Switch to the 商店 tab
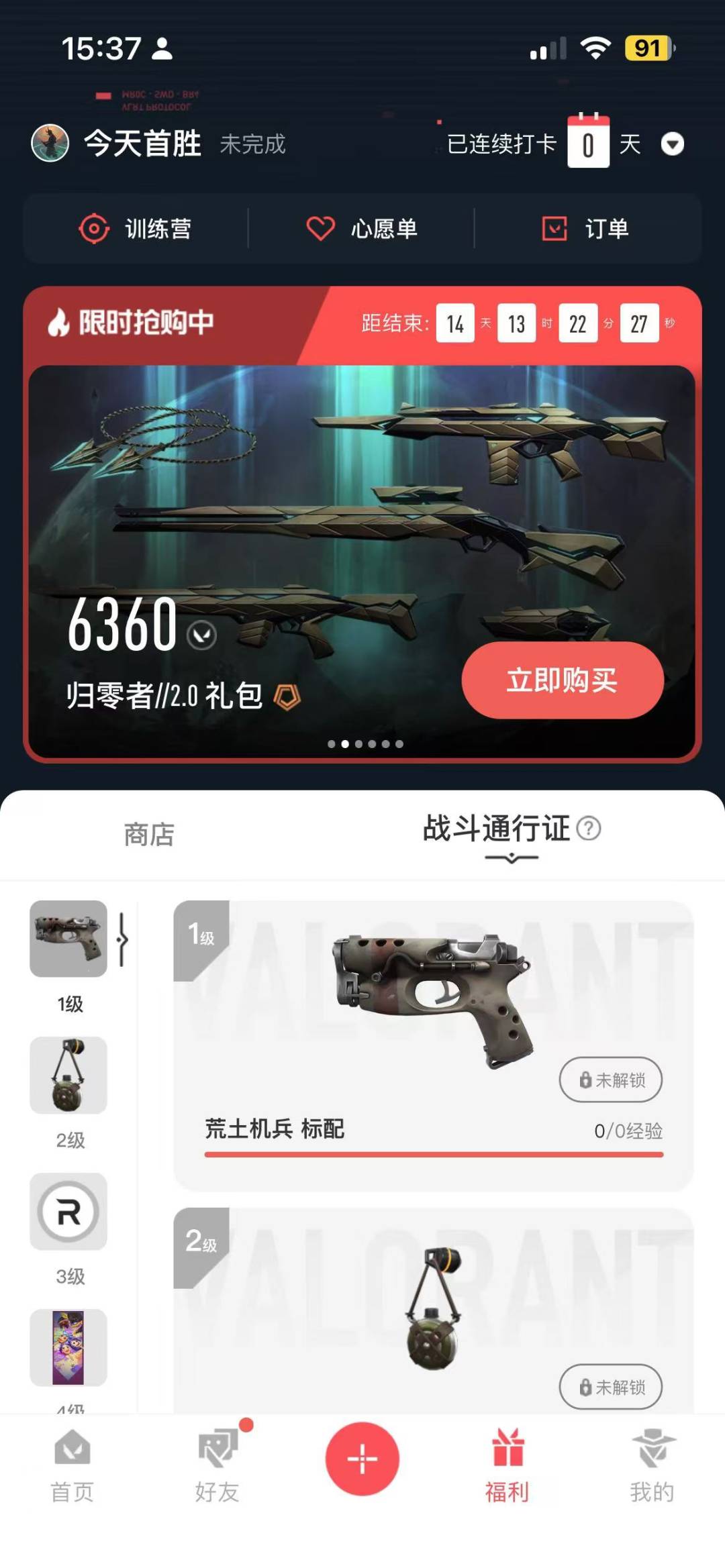This screenshot has width=725, height=1568. [x=149, y=835]
